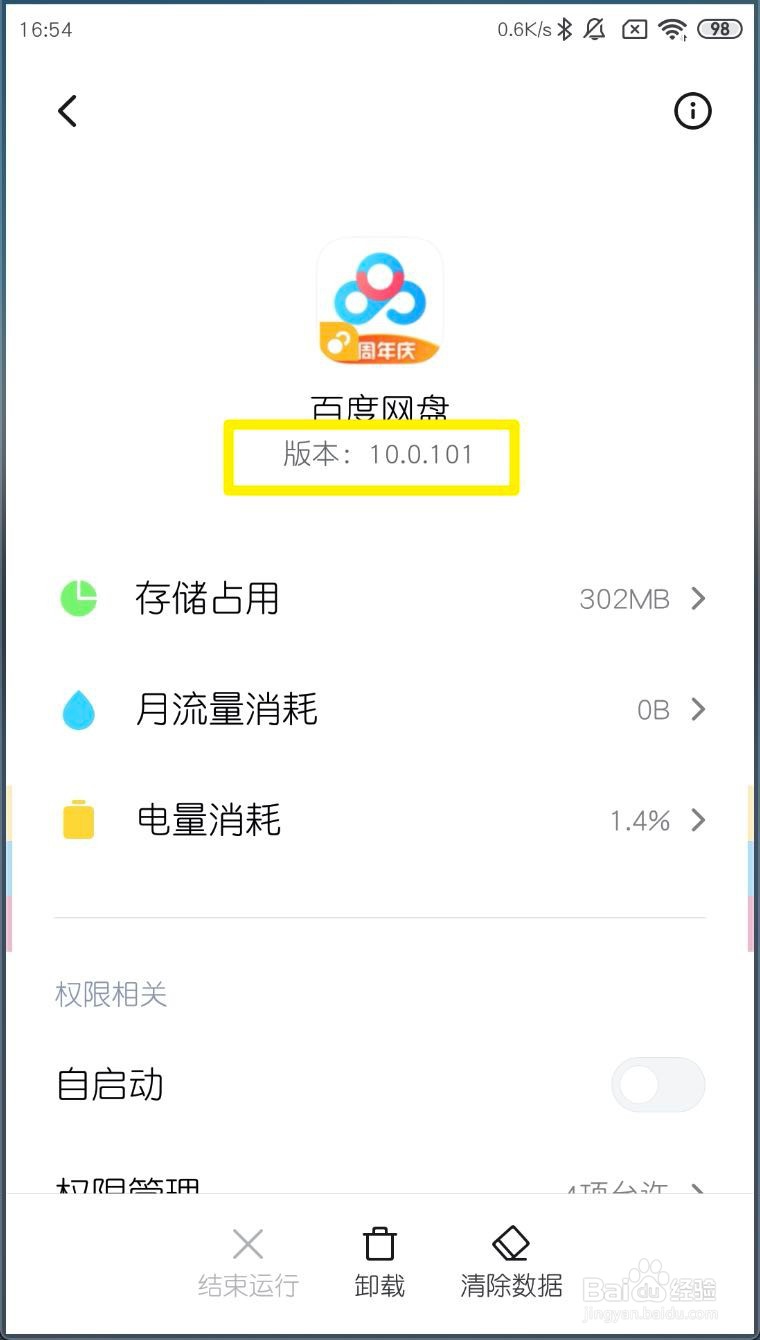760x1340 pixels.
Task: Tap the yellow battery consumption icon
Action: point(78,820)
